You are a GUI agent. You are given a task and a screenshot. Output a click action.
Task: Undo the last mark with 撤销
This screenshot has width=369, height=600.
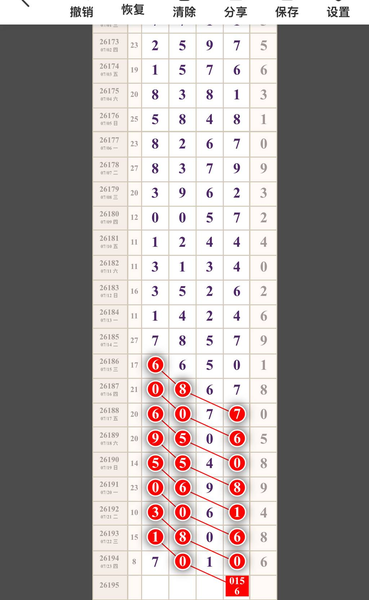click(82, 11)
